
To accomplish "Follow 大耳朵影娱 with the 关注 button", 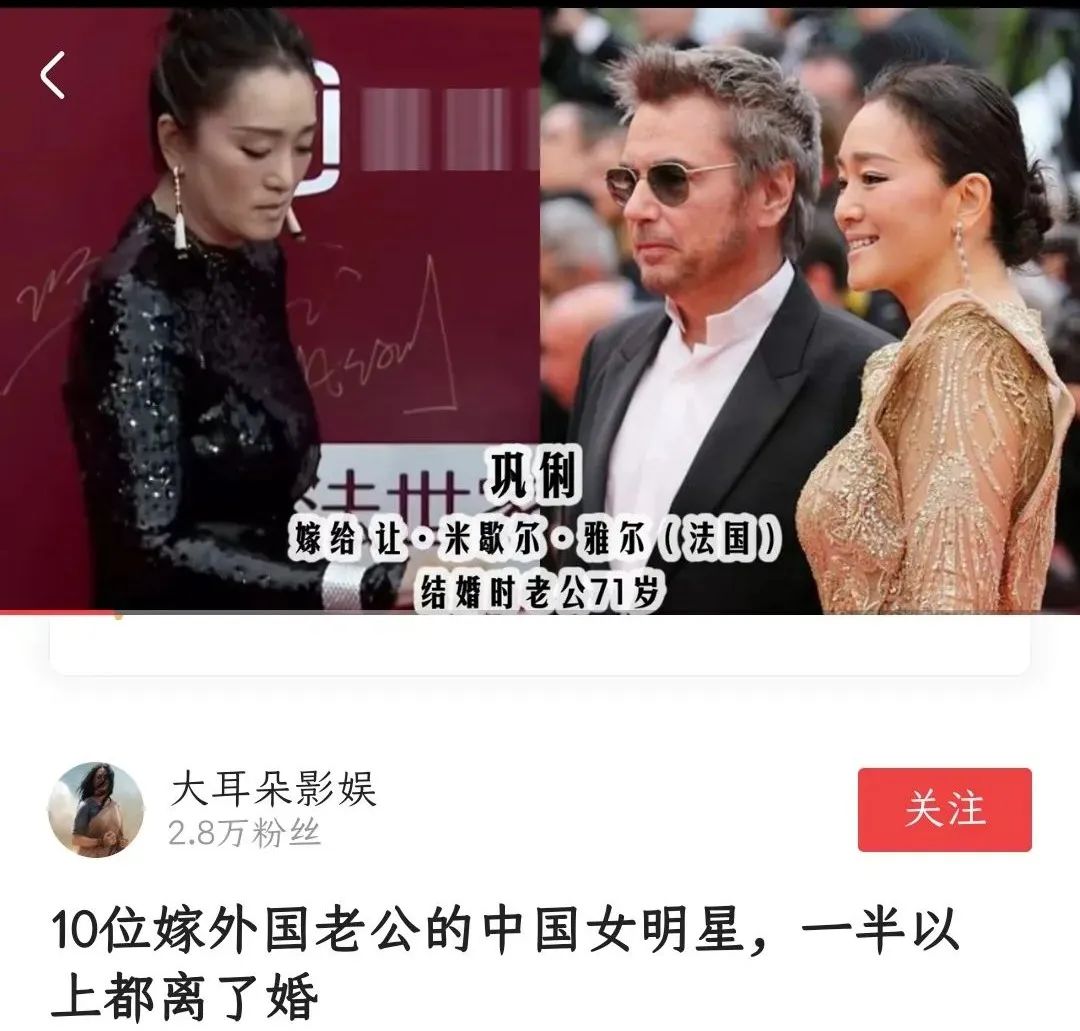I will [x=944, y=809].
